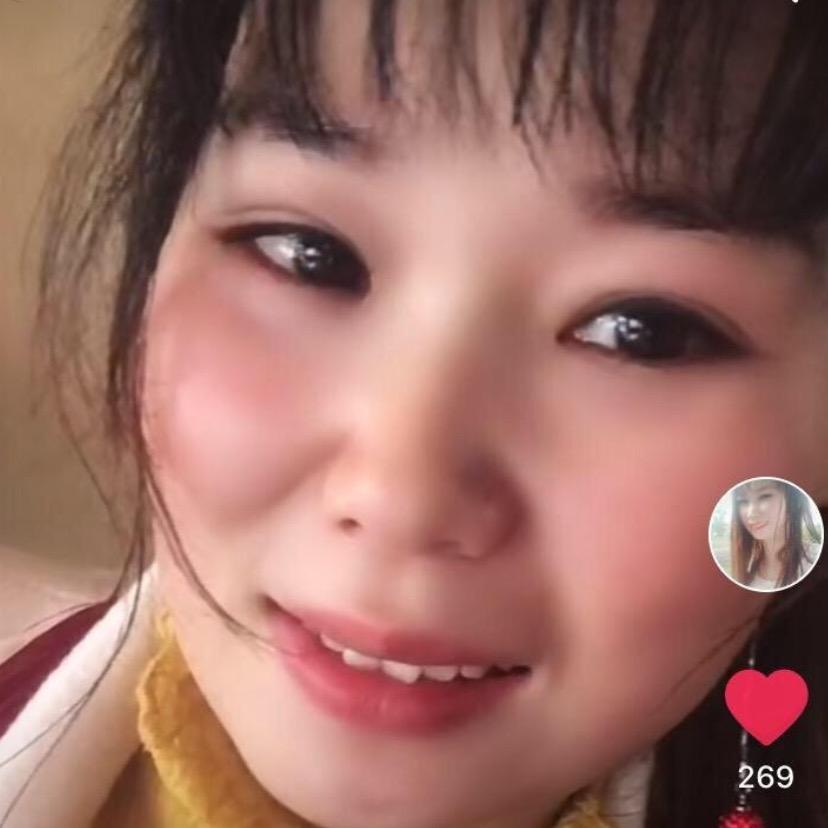The image size is (828, 828).
Task: Open the creator's profile avatar
Action: (766, 534)
